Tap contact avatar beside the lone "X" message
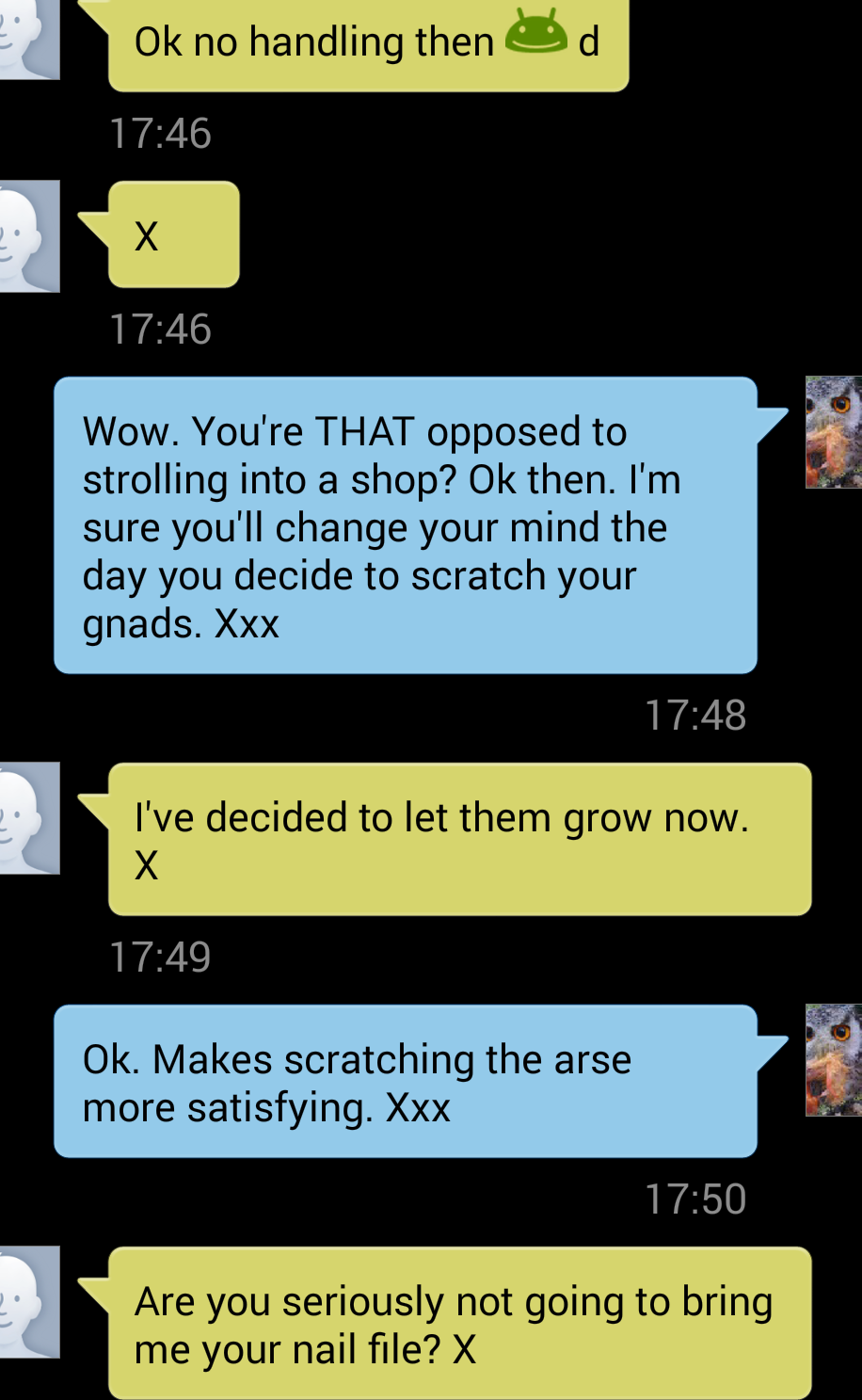 [28, 236]
